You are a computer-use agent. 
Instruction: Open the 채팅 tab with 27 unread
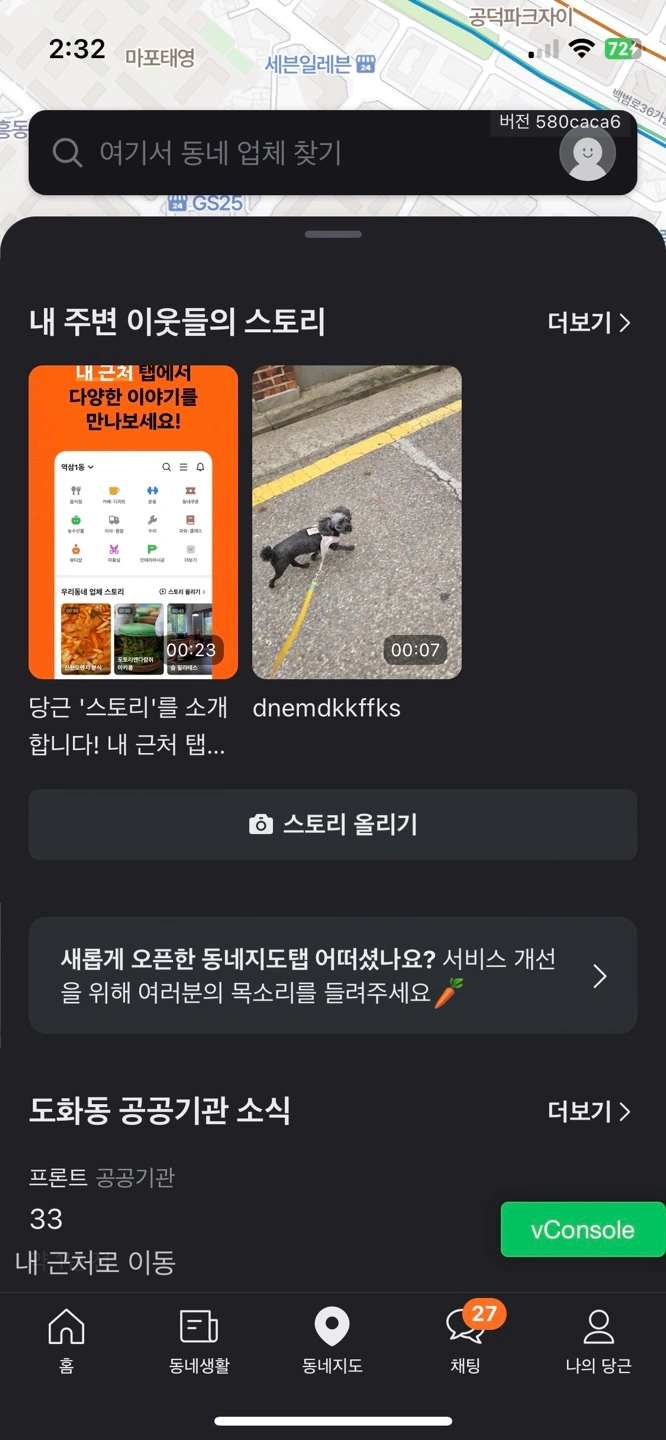pyautogui.click(x=466, y=1342)
